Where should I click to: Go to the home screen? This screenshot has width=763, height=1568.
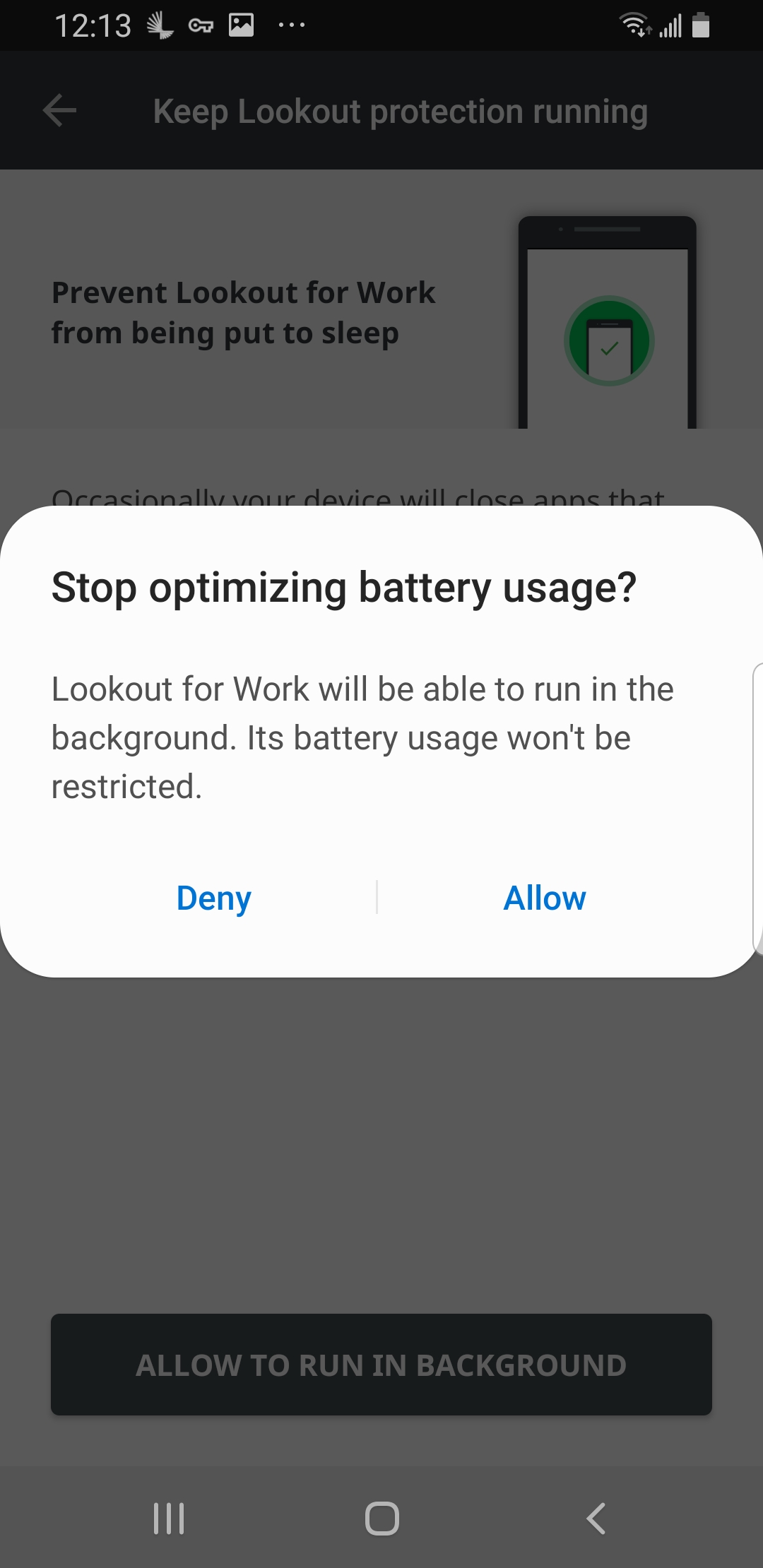(x=381, y=1518)
